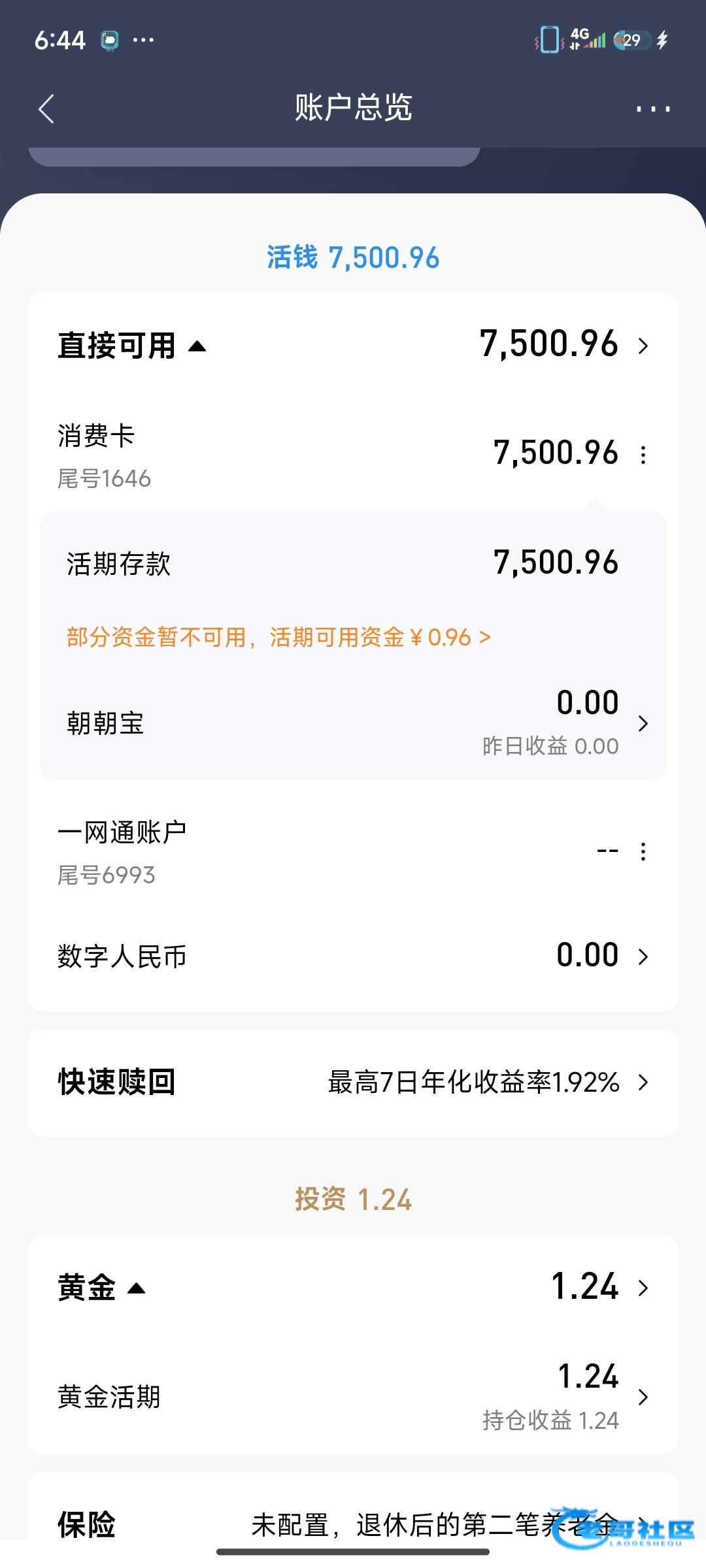Image resolution: width=706 pixels, height=1568 pixels.
Task: Open the top-right more options menu
Action: (653, 109)
